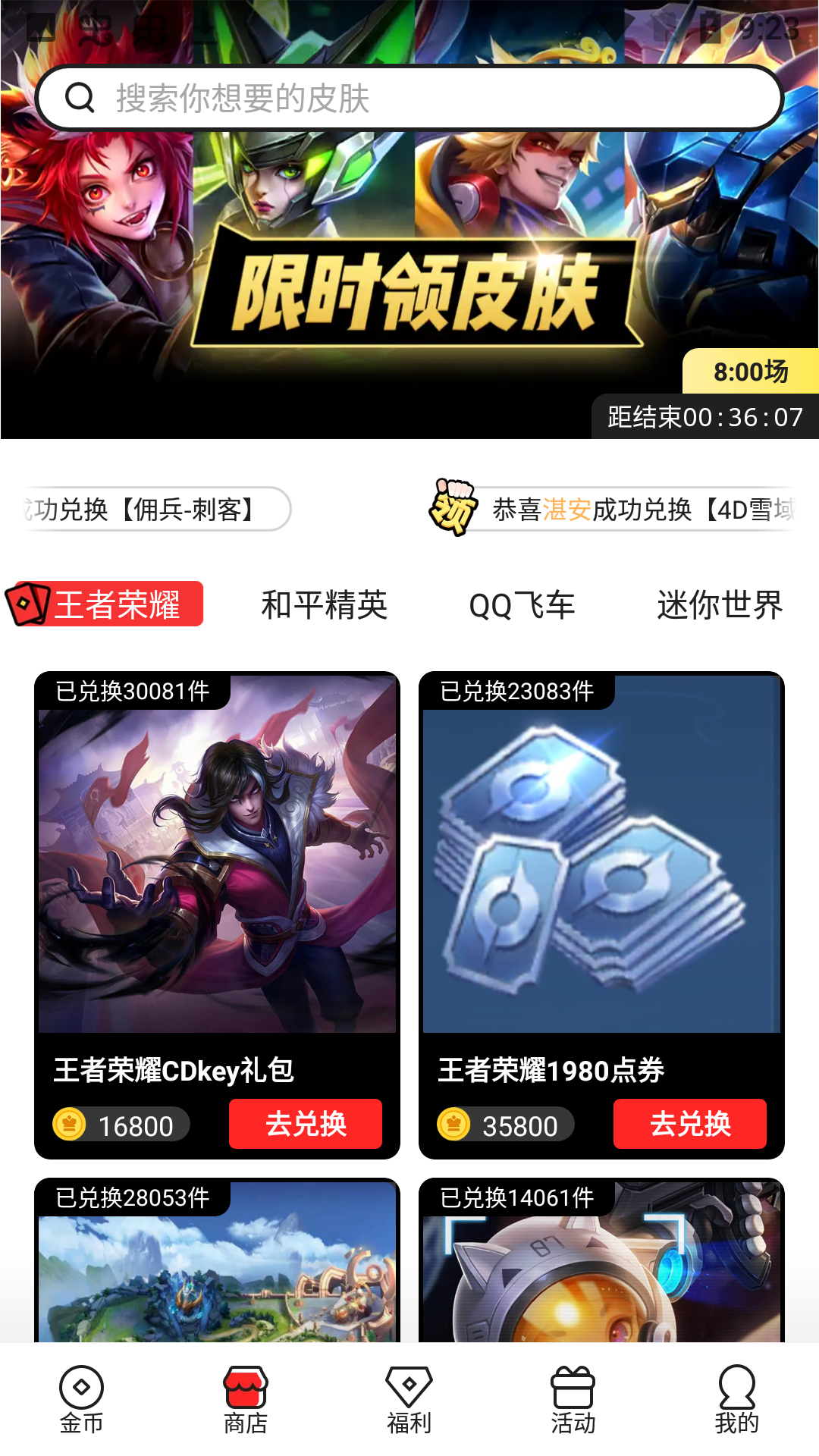Viewport: 819px width, 1456px height.
Task: Select the 商店 tab
Action: click(x=246, y=1400)
